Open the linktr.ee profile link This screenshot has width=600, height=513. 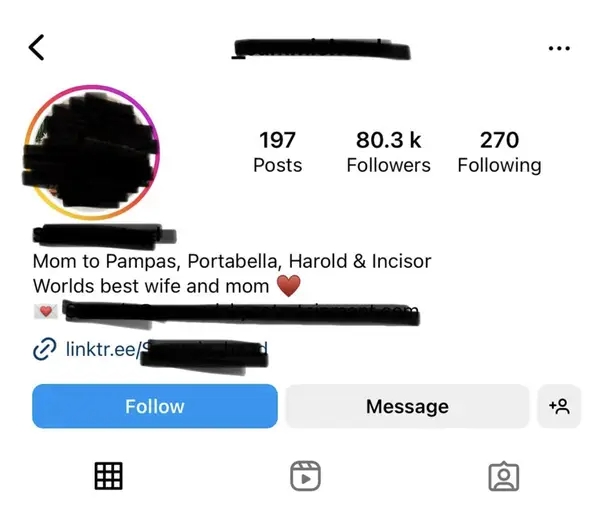(150, 349)
